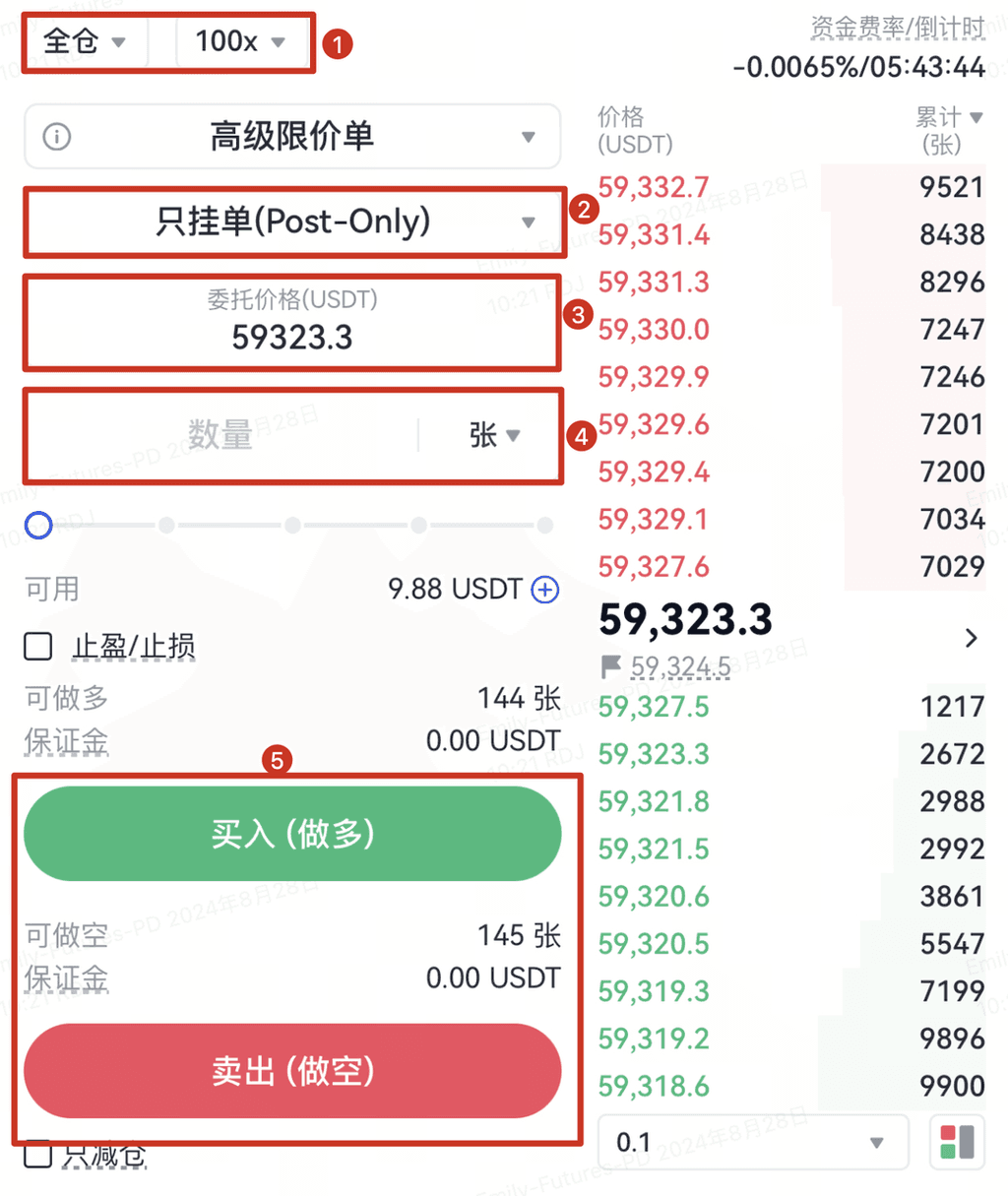Tap 卖出 (做空) to open short
The image size is (1008, 1196).
pyautogui.click(x=292, y=1070)
